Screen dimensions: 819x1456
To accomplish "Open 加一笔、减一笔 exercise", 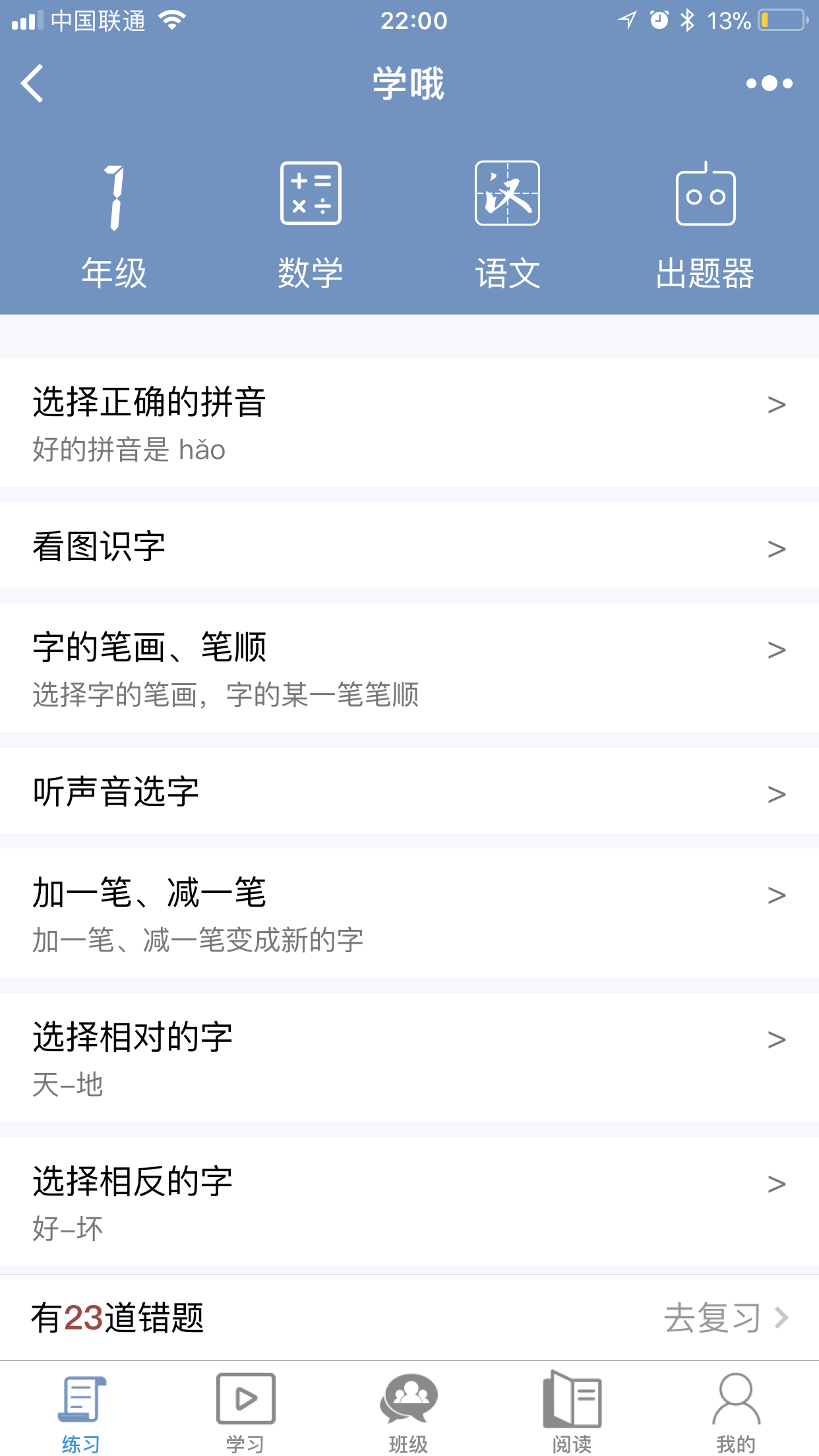I will pyautogui.click(x=409, y=913).
